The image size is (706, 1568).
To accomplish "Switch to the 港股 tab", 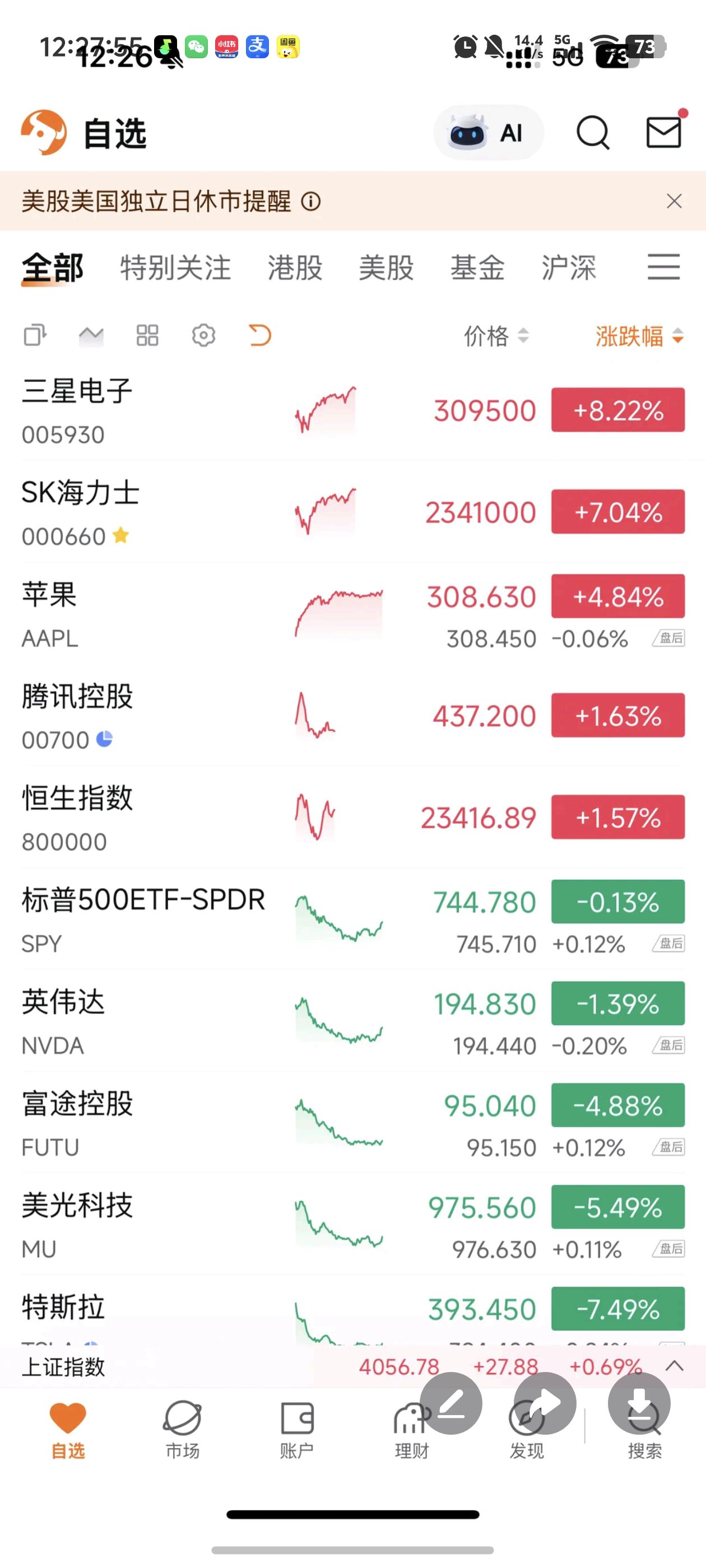I will [295, 268].
